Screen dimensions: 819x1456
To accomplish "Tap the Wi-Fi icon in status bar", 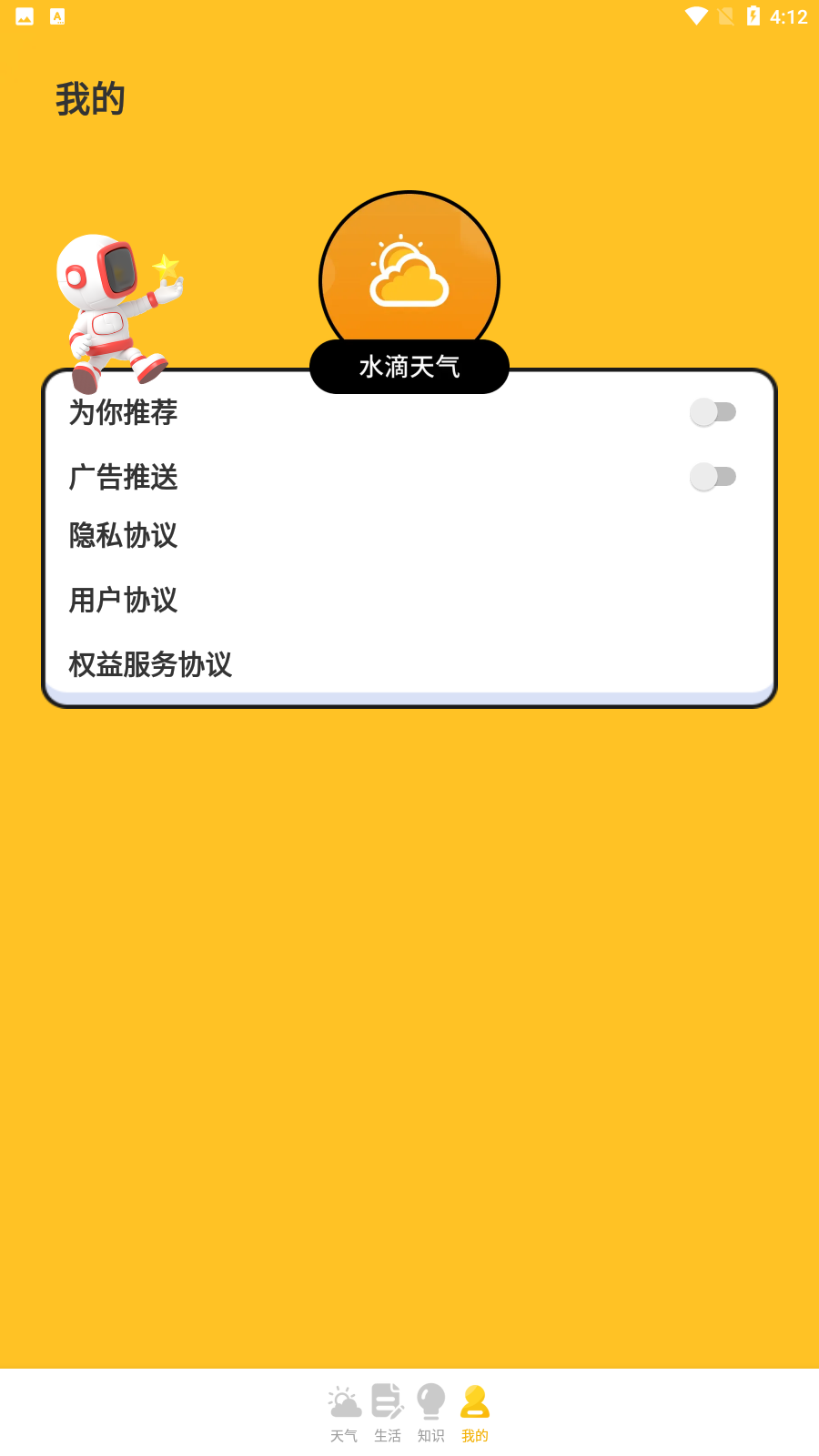I will click(694, 15).
